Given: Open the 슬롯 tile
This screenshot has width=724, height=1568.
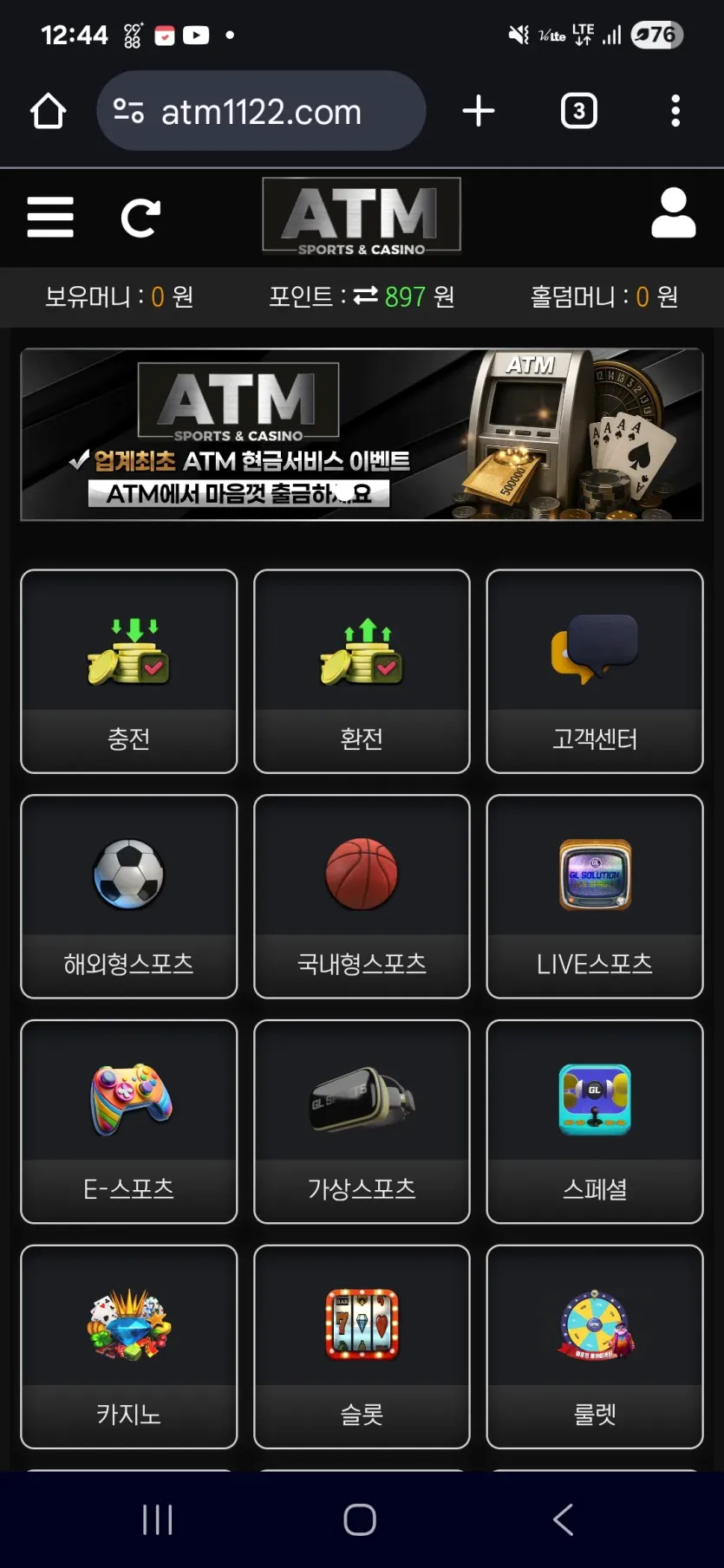Looking at the screenshot, I should coord(362,1347).
